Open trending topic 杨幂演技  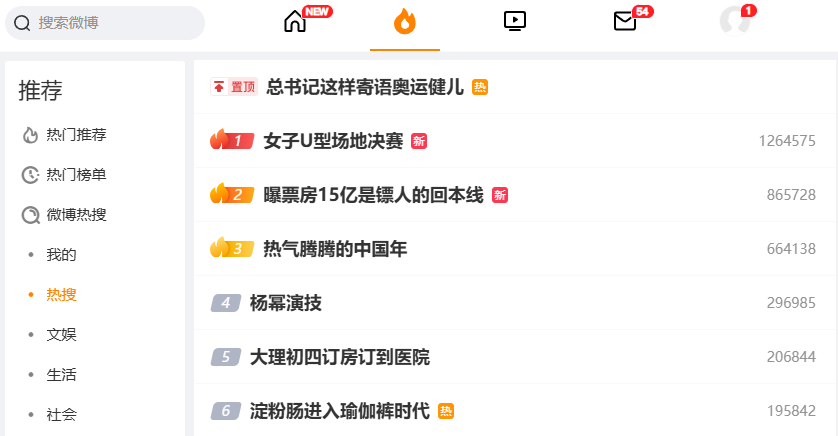click(x=285, y=303)
